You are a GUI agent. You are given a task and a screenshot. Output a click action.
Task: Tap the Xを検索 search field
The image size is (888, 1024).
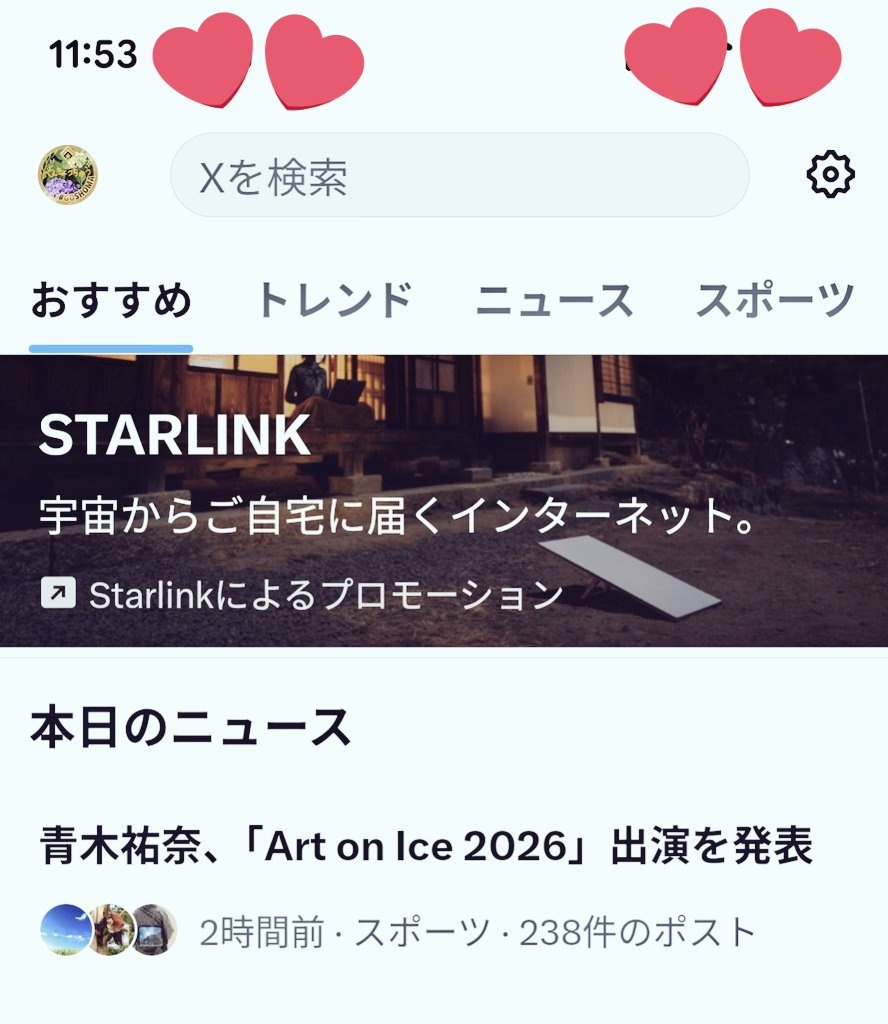coord(459,176)
